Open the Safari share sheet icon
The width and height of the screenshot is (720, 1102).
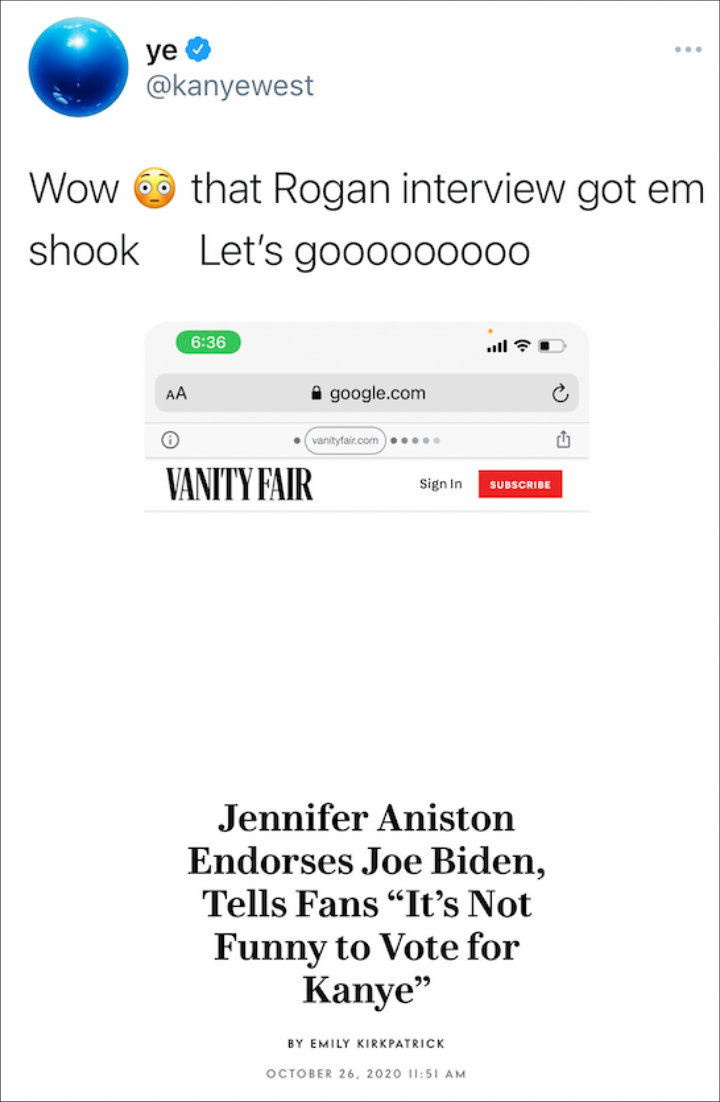point(563,440)
